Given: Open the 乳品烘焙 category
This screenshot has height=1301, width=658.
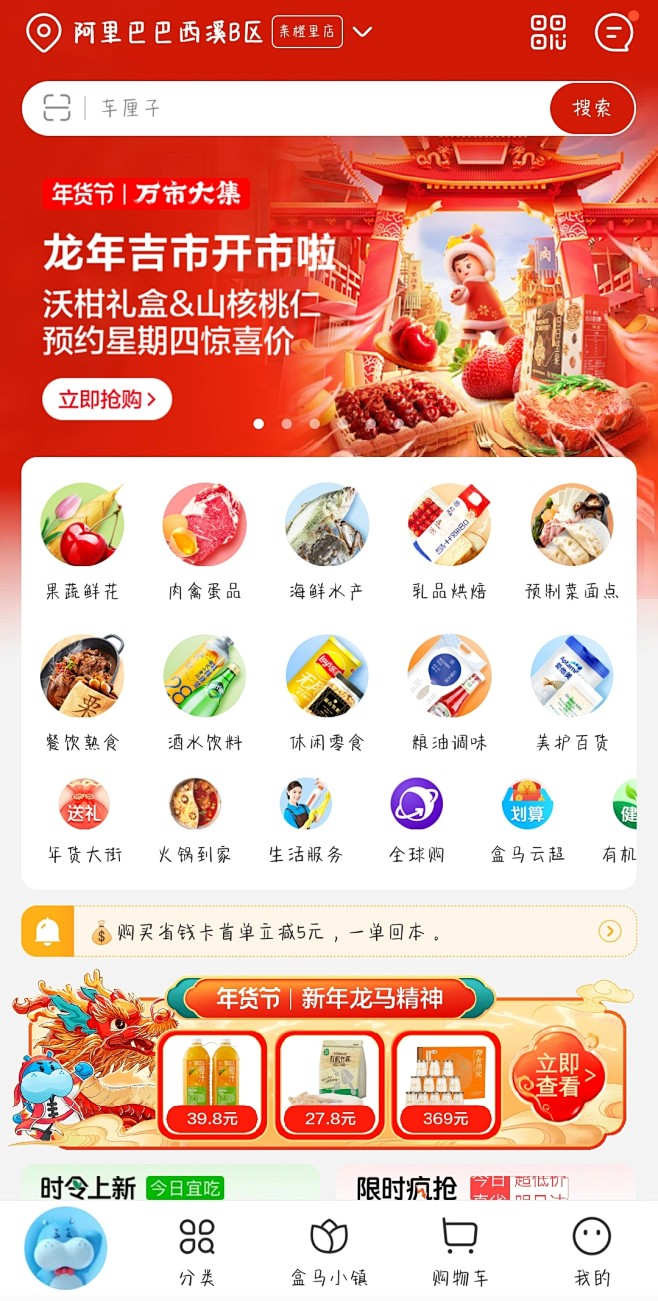Looking at the screenshot, I should [449, 541].
